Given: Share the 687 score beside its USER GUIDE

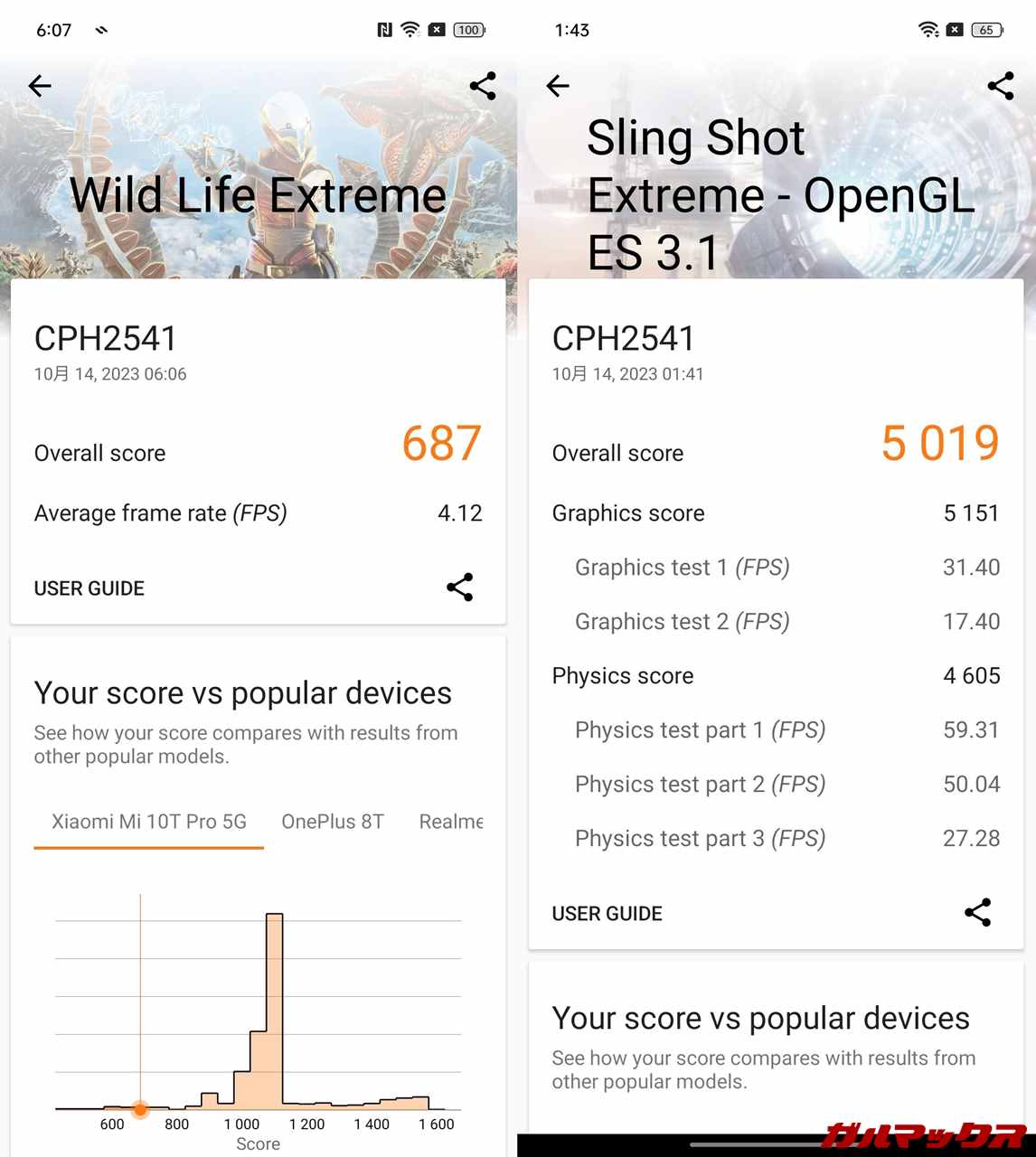Looking at the screenshot, I should tap(459, 588).
